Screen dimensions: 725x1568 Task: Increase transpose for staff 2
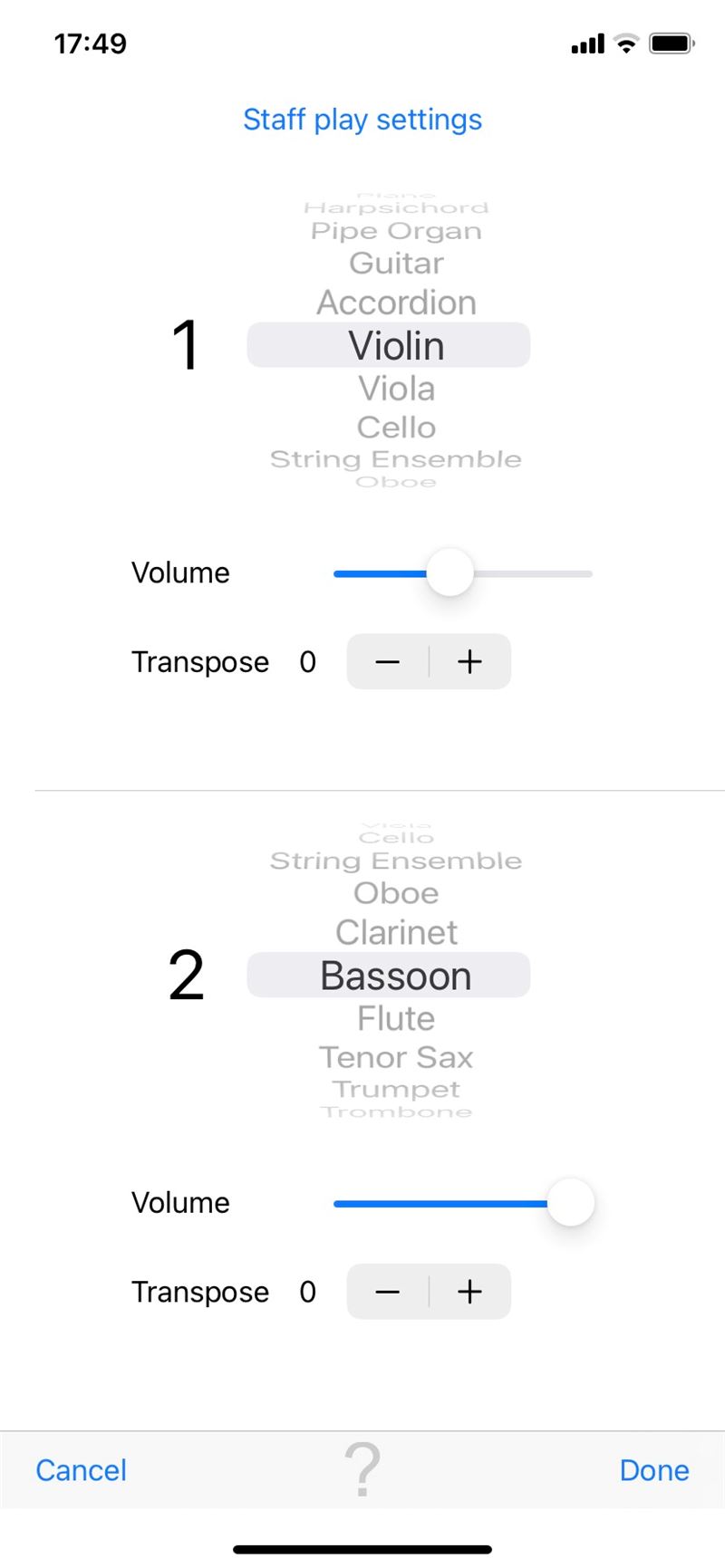(469, 1292)
